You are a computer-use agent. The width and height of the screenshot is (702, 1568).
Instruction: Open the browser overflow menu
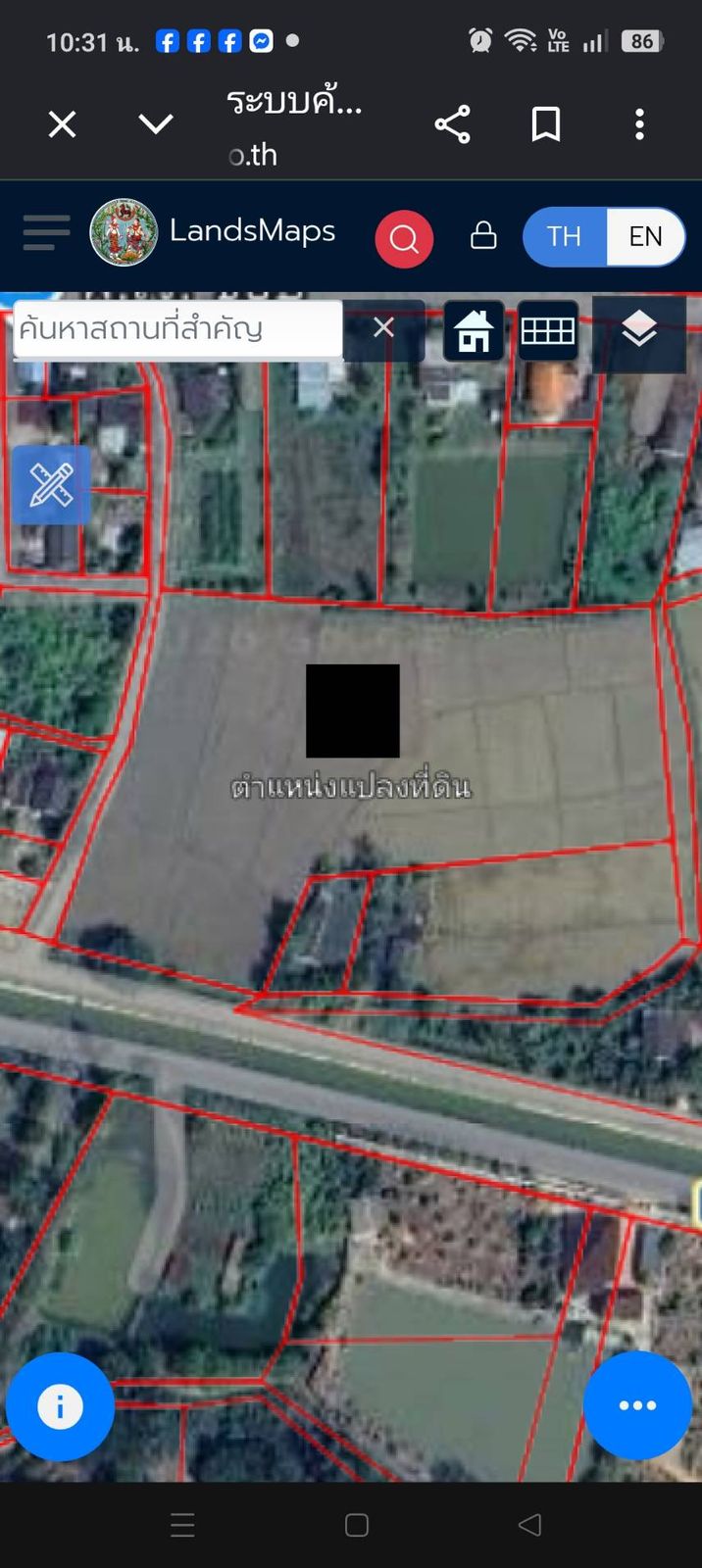click(x=639, y=124)
